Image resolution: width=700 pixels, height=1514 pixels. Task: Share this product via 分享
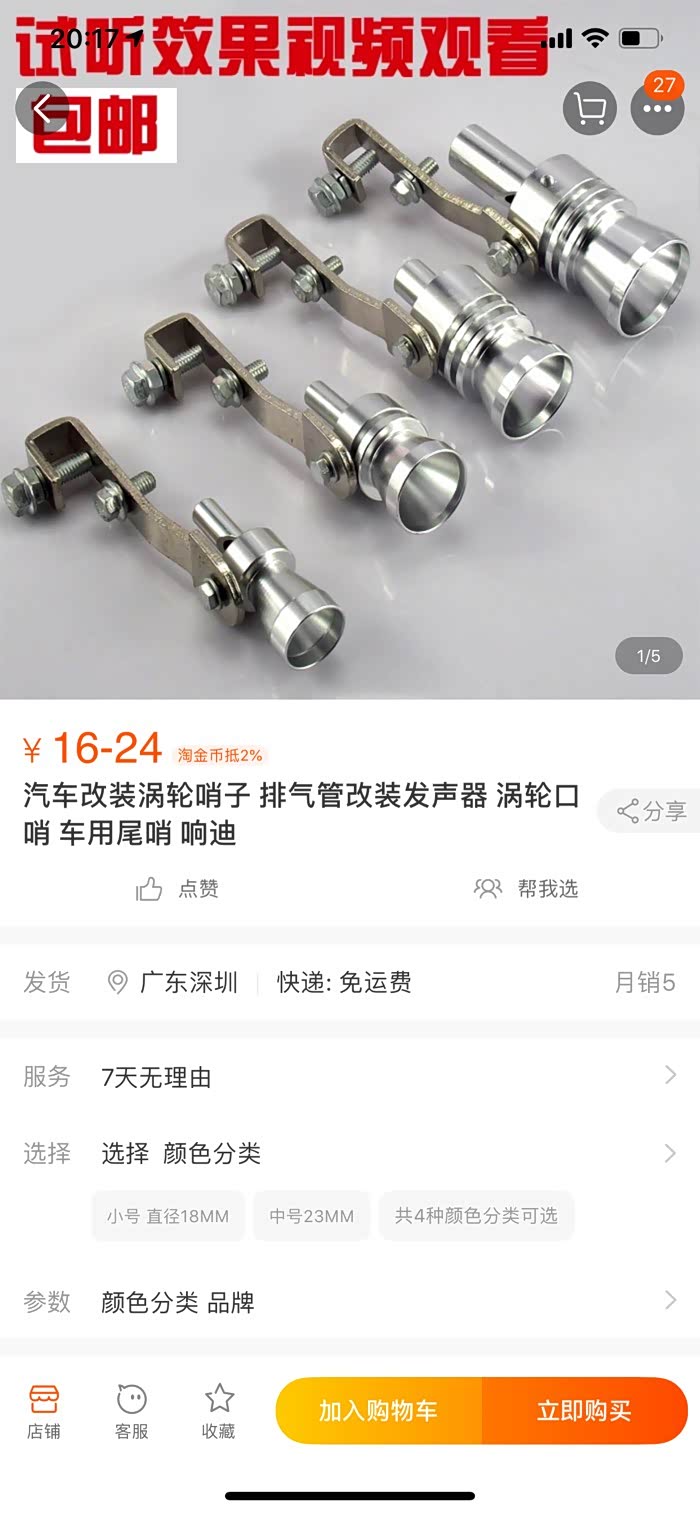tap(651, 811)
